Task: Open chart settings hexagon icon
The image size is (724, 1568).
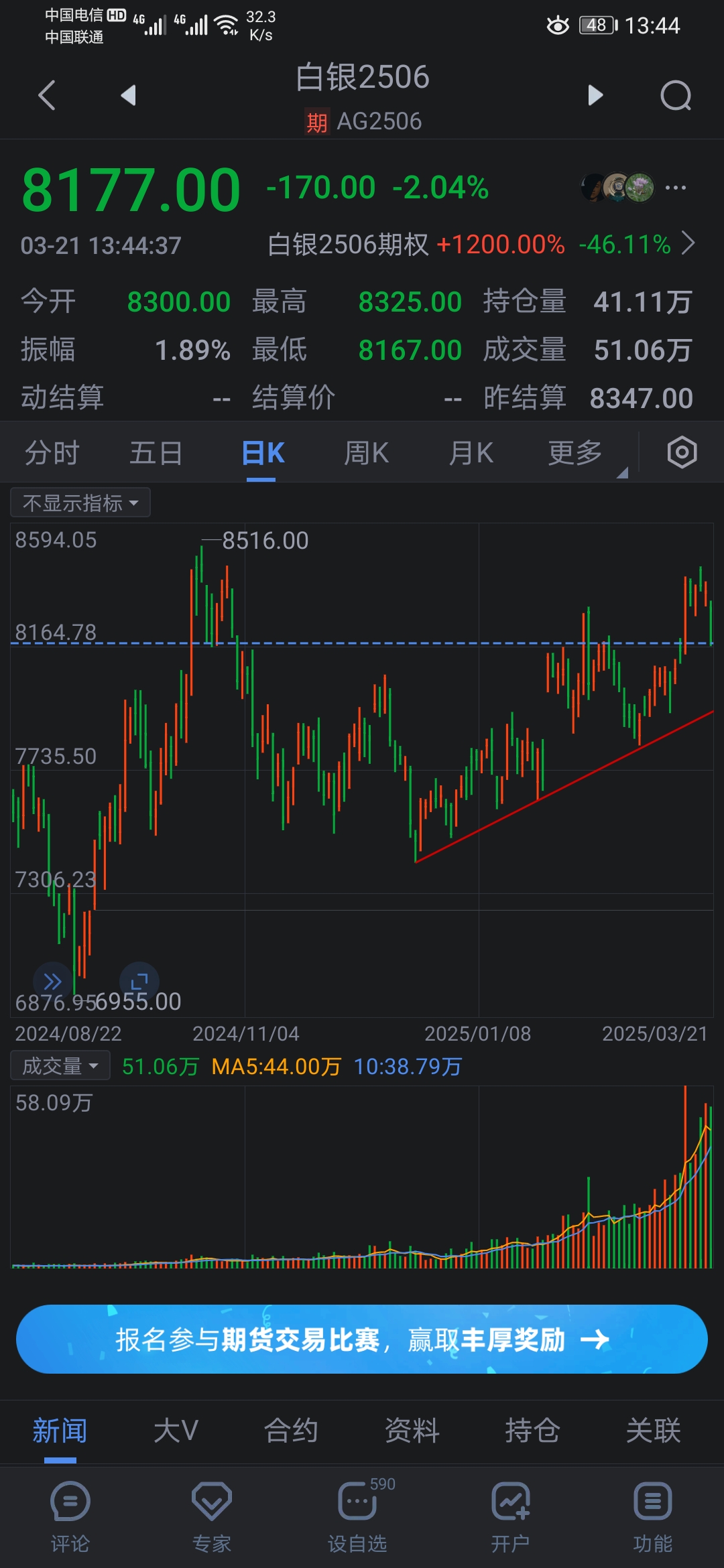Action: [682, 452]
